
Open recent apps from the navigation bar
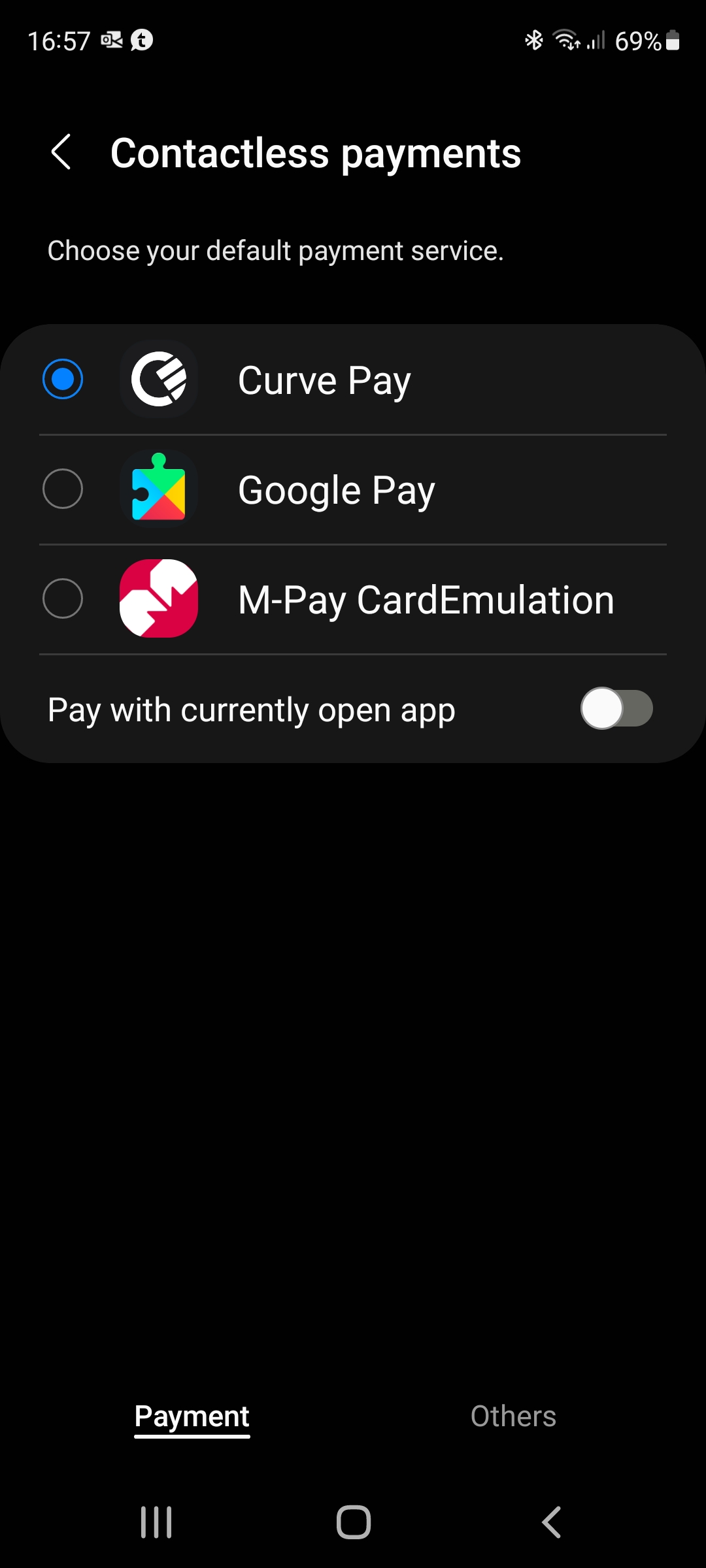156,1522
